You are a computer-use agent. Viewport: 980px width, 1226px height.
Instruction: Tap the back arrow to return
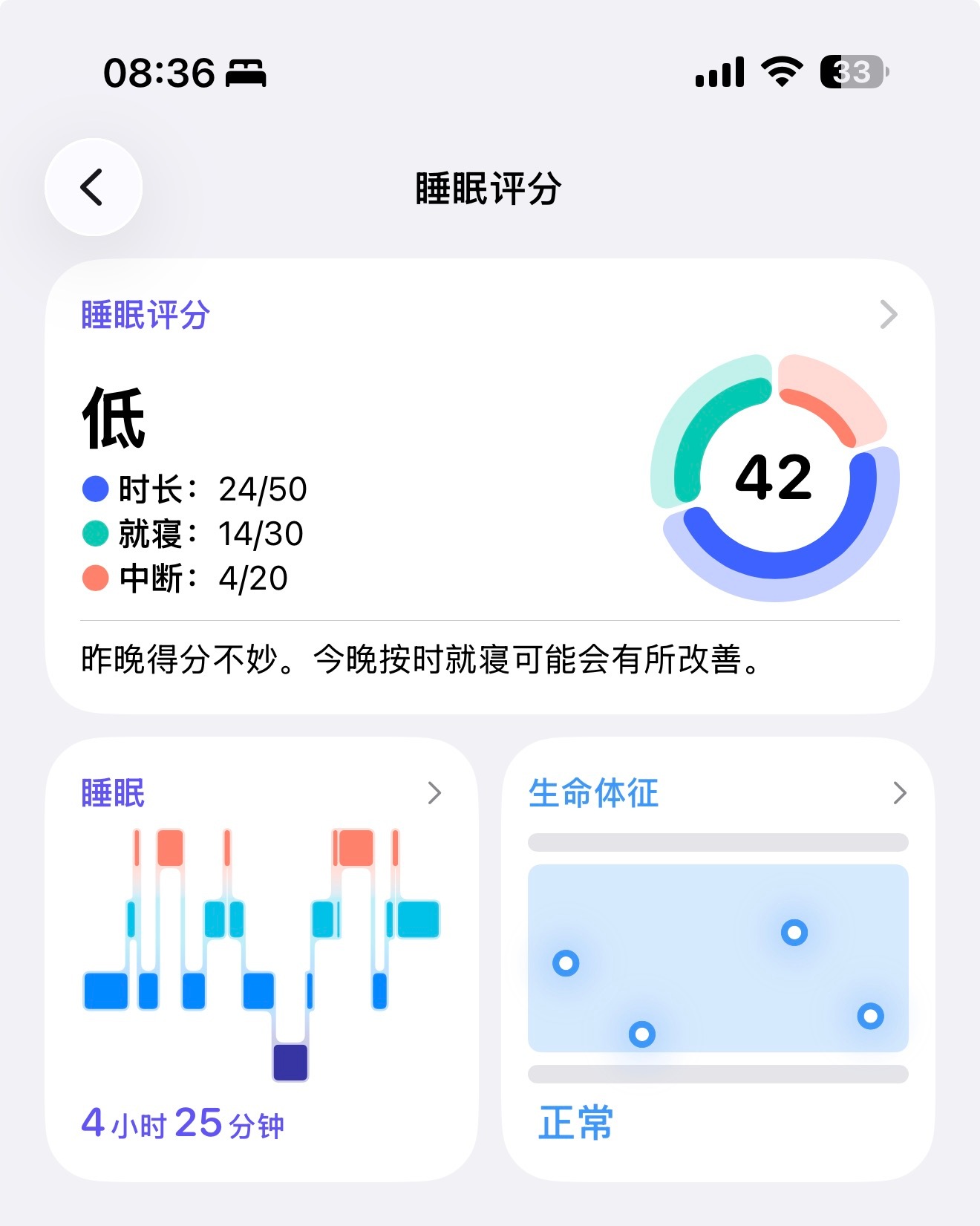pos(93,188)
